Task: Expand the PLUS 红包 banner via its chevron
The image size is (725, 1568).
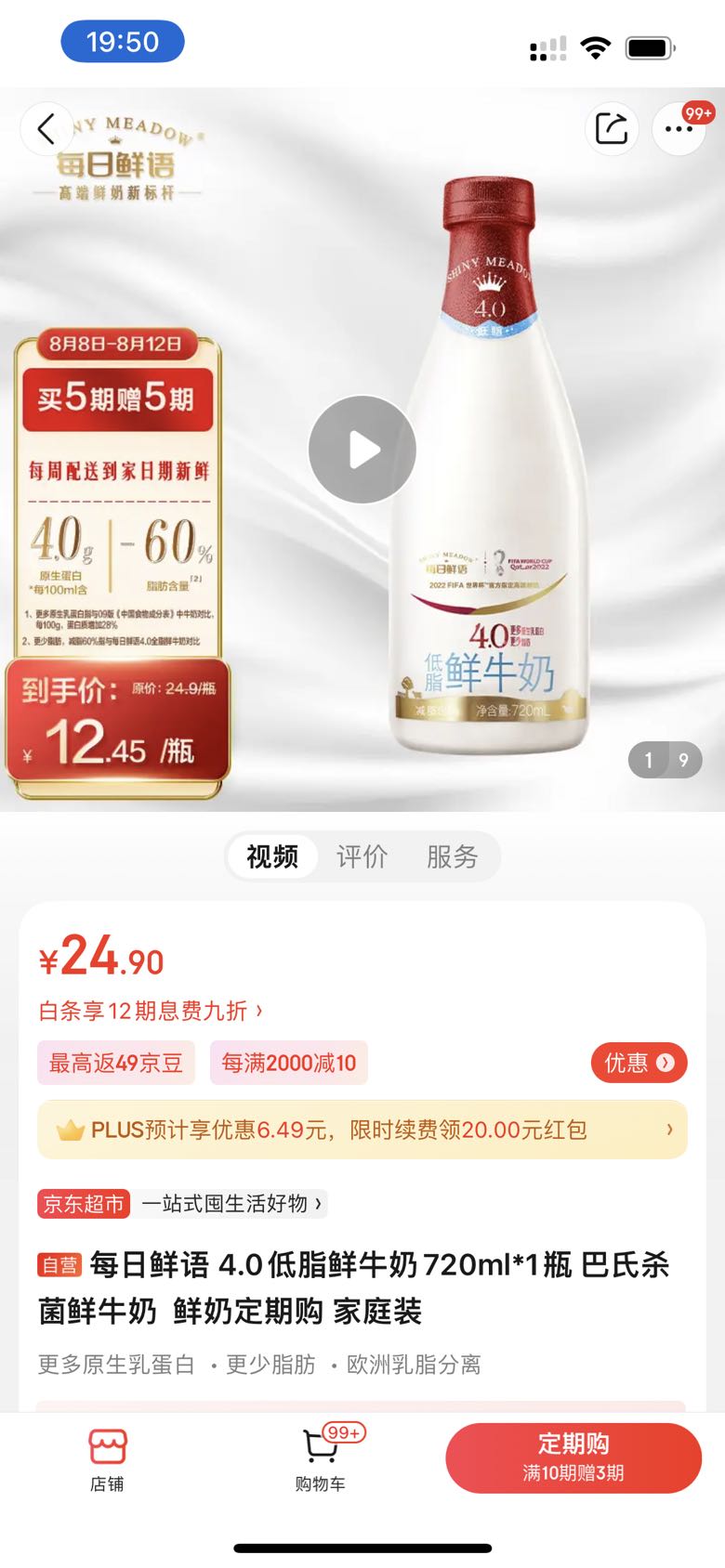Action: point(670,1129)
